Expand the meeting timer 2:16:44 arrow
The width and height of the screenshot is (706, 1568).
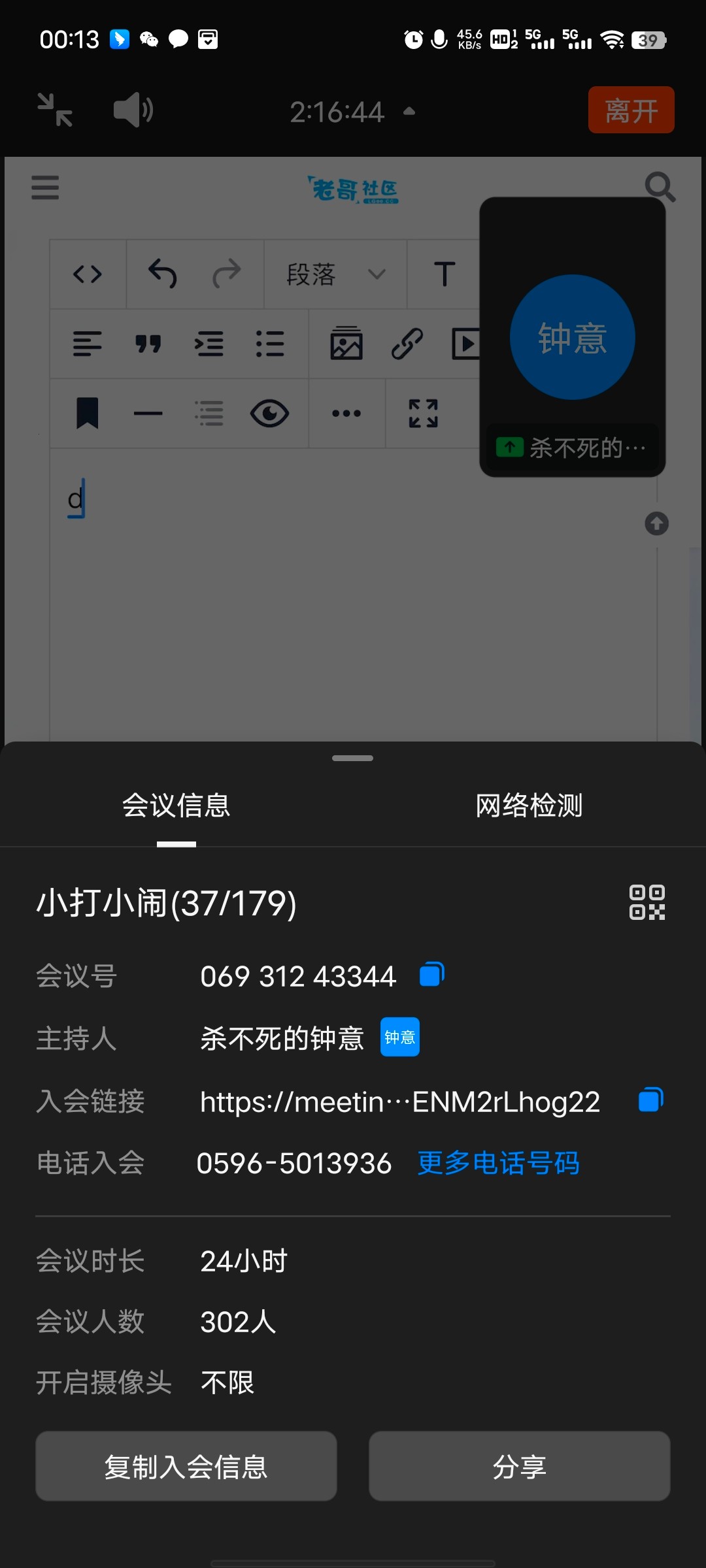(x=409, y=112)
